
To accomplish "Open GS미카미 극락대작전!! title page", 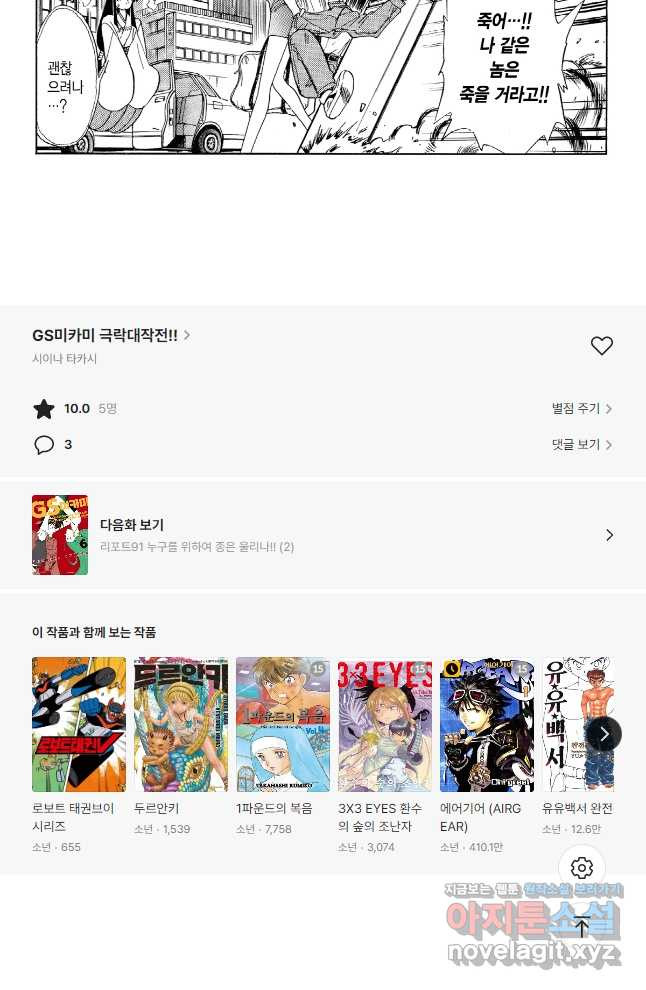I will click(110, 335).
